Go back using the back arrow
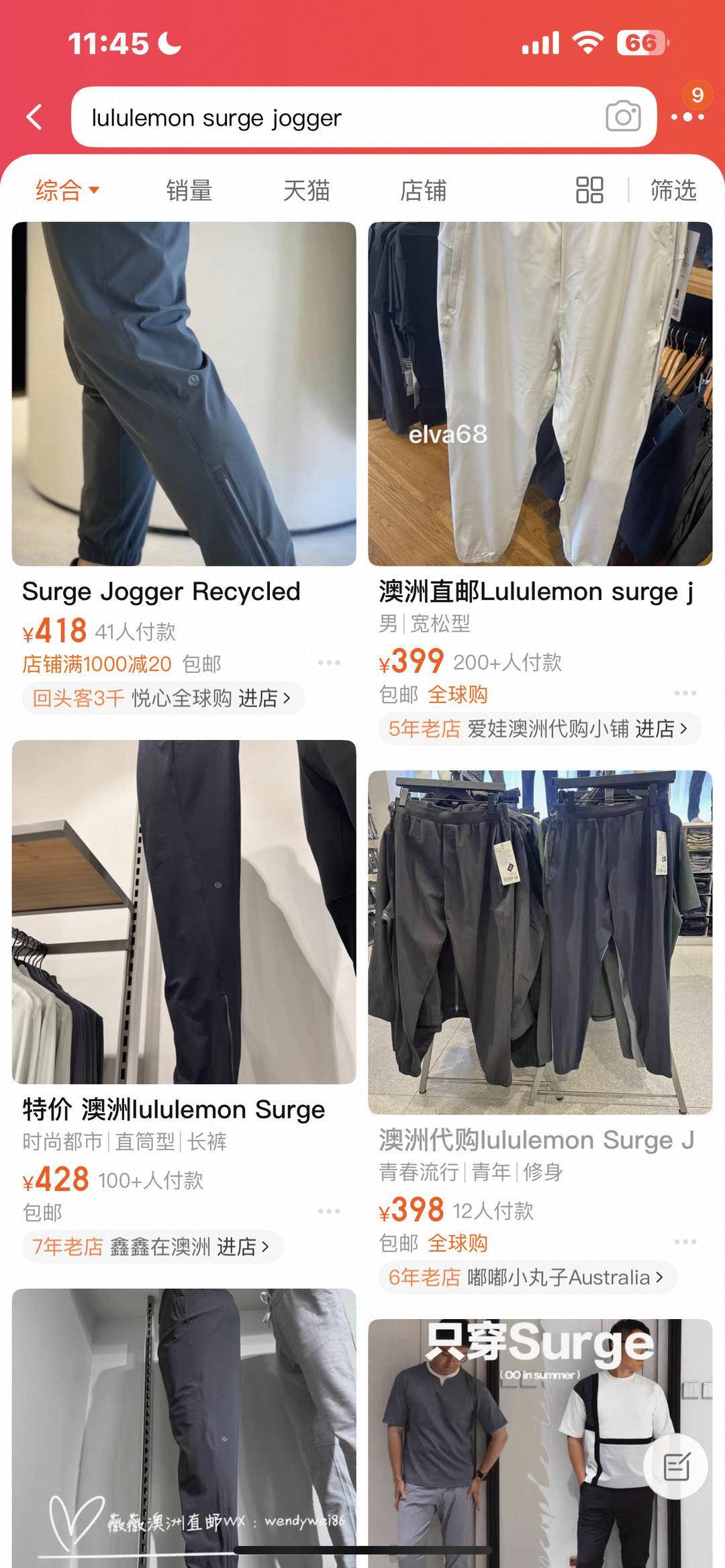 [35, 117]
